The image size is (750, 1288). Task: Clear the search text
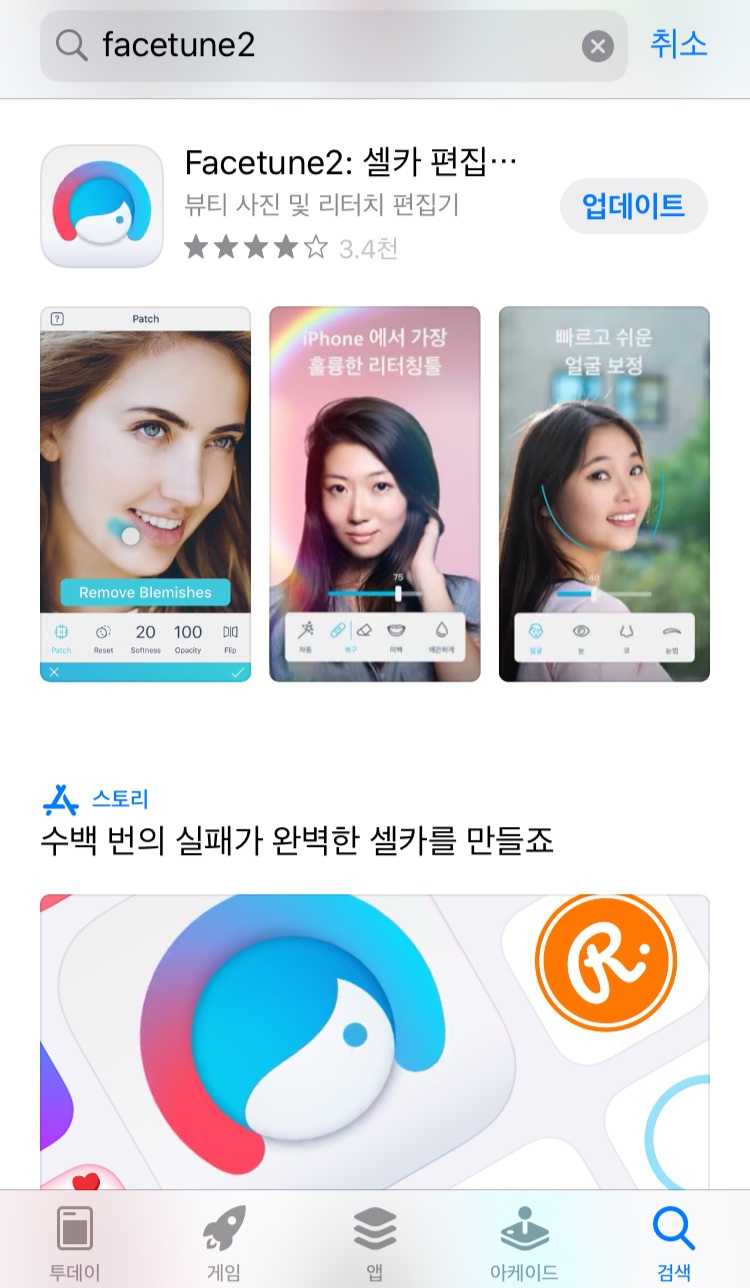click(597, 46)
